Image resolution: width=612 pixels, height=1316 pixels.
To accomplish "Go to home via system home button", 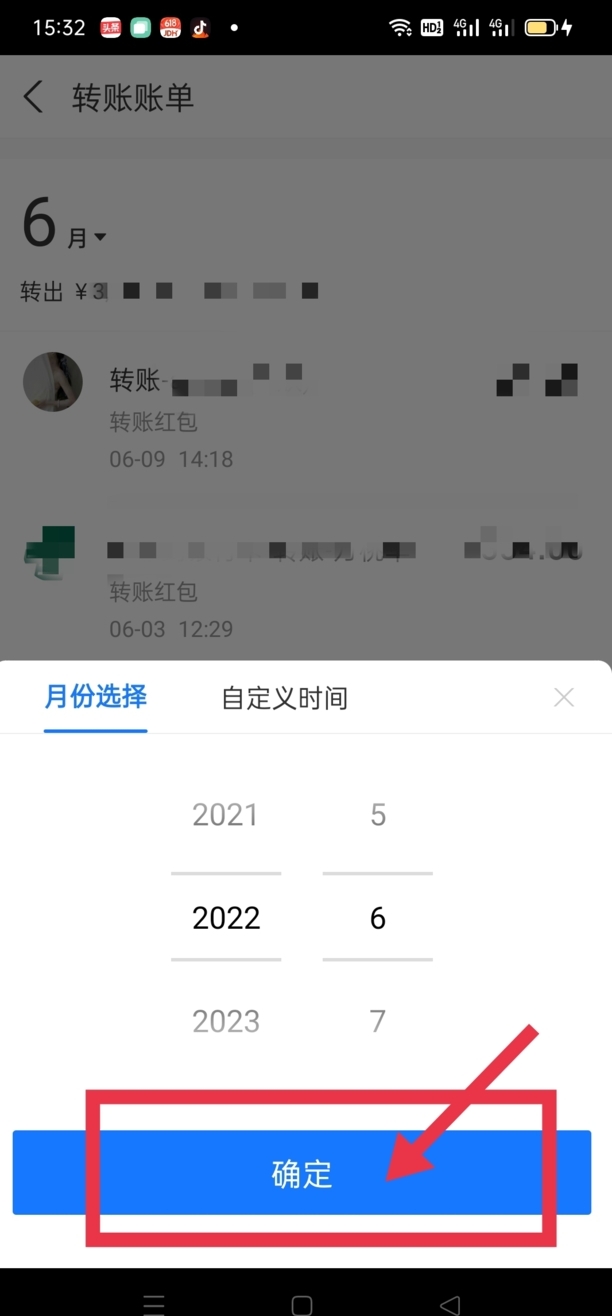I will 302,1305.
